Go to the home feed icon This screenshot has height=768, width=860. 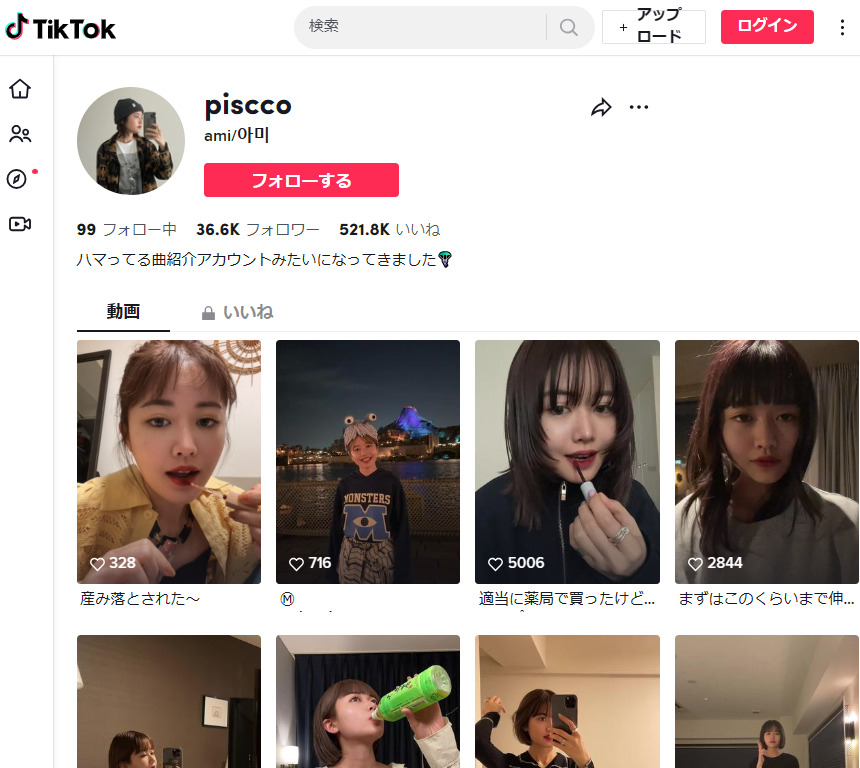click(20, 89)
